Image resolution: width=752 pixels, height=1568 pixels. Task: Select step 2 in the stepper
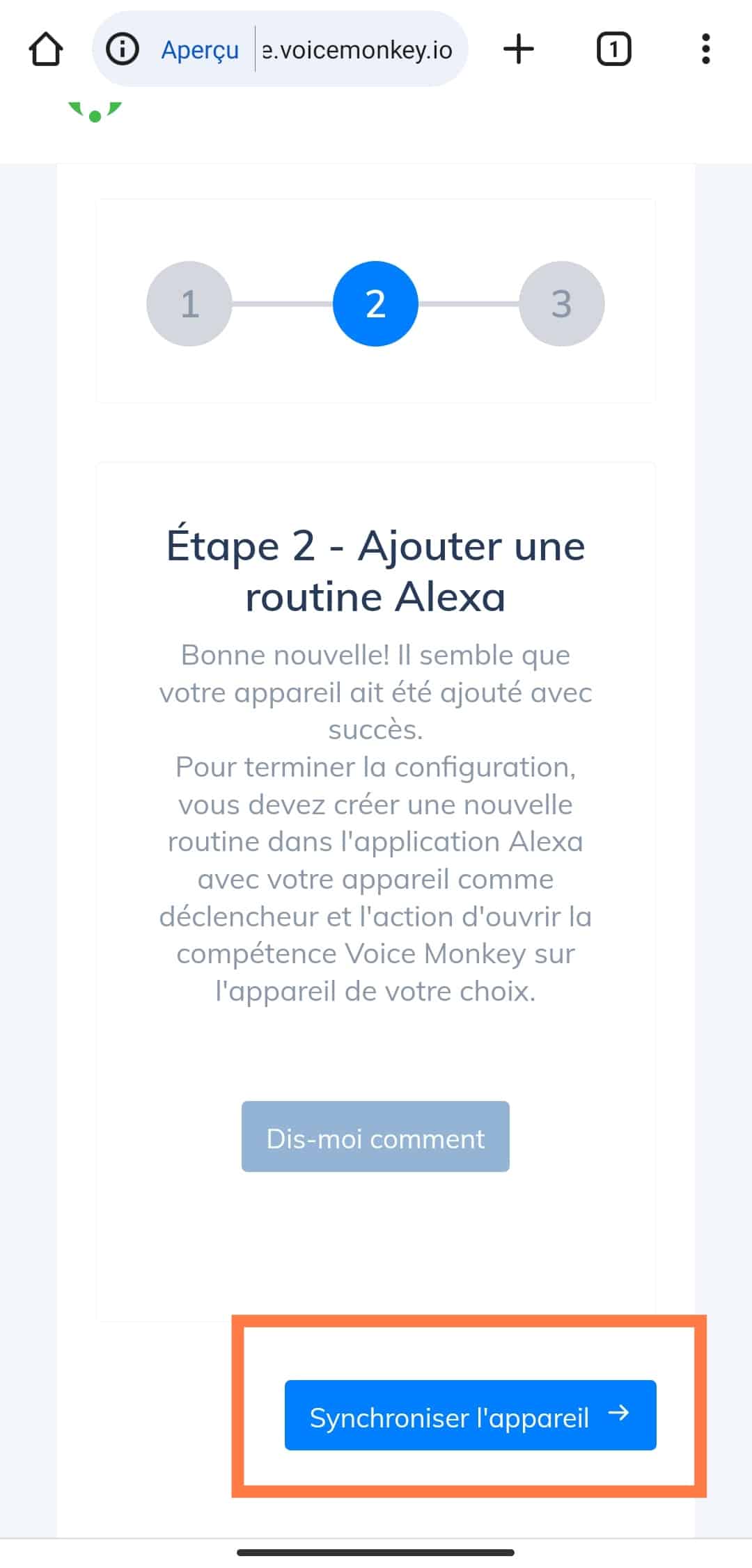coord(375,303)
